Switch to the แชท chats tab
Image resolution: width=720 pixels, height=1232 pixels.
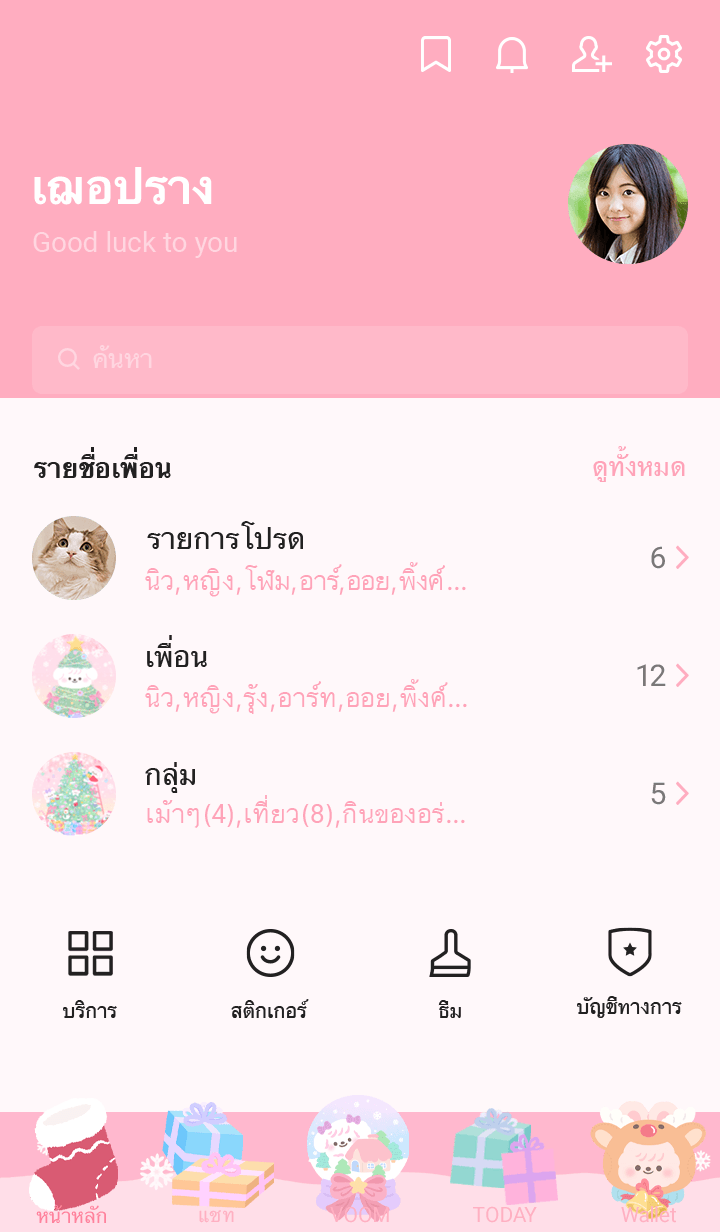pos(214,1172)
